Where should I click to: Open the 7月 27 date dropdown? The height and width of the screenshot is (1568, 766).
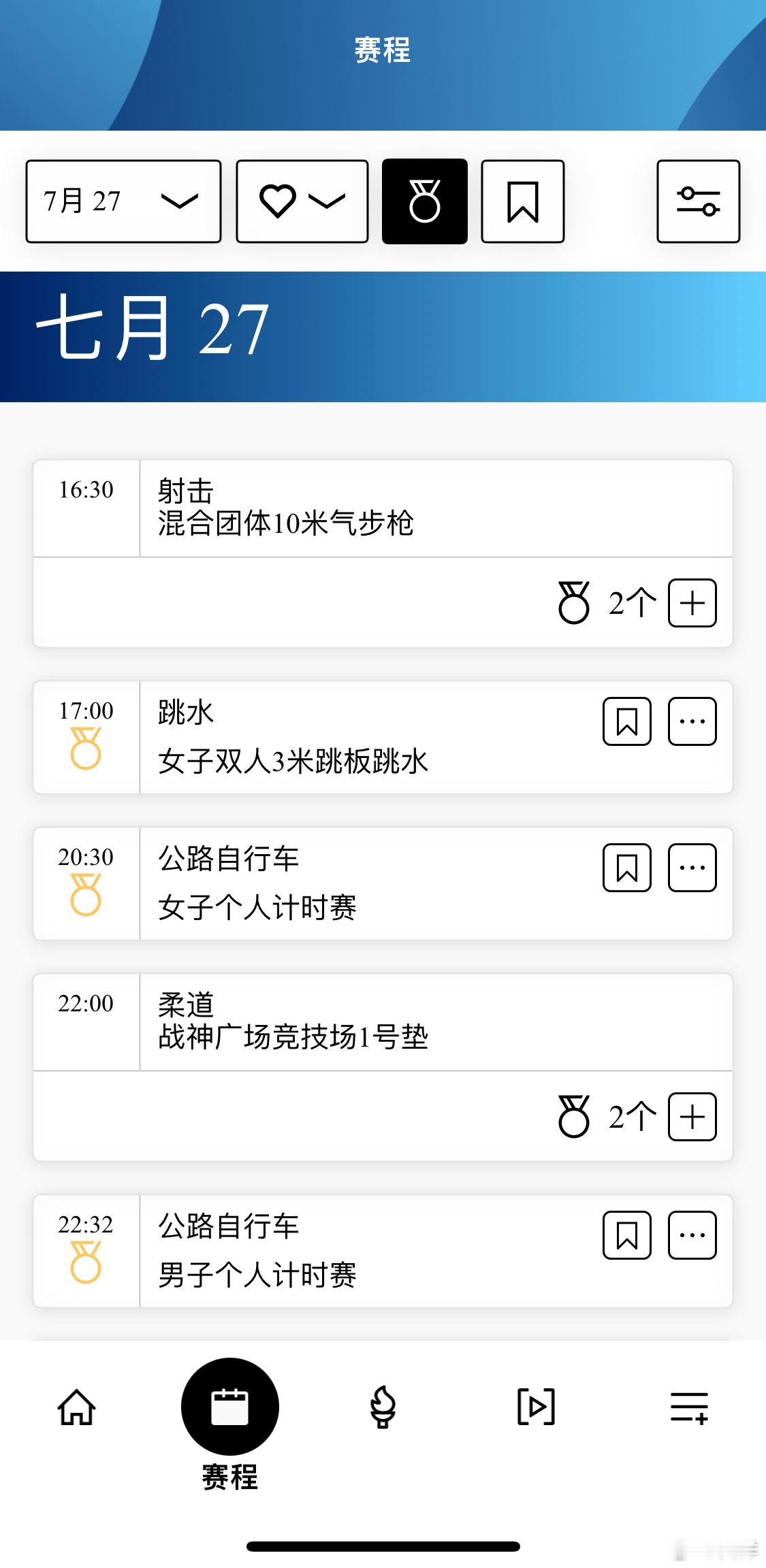(x=123, y=201)
